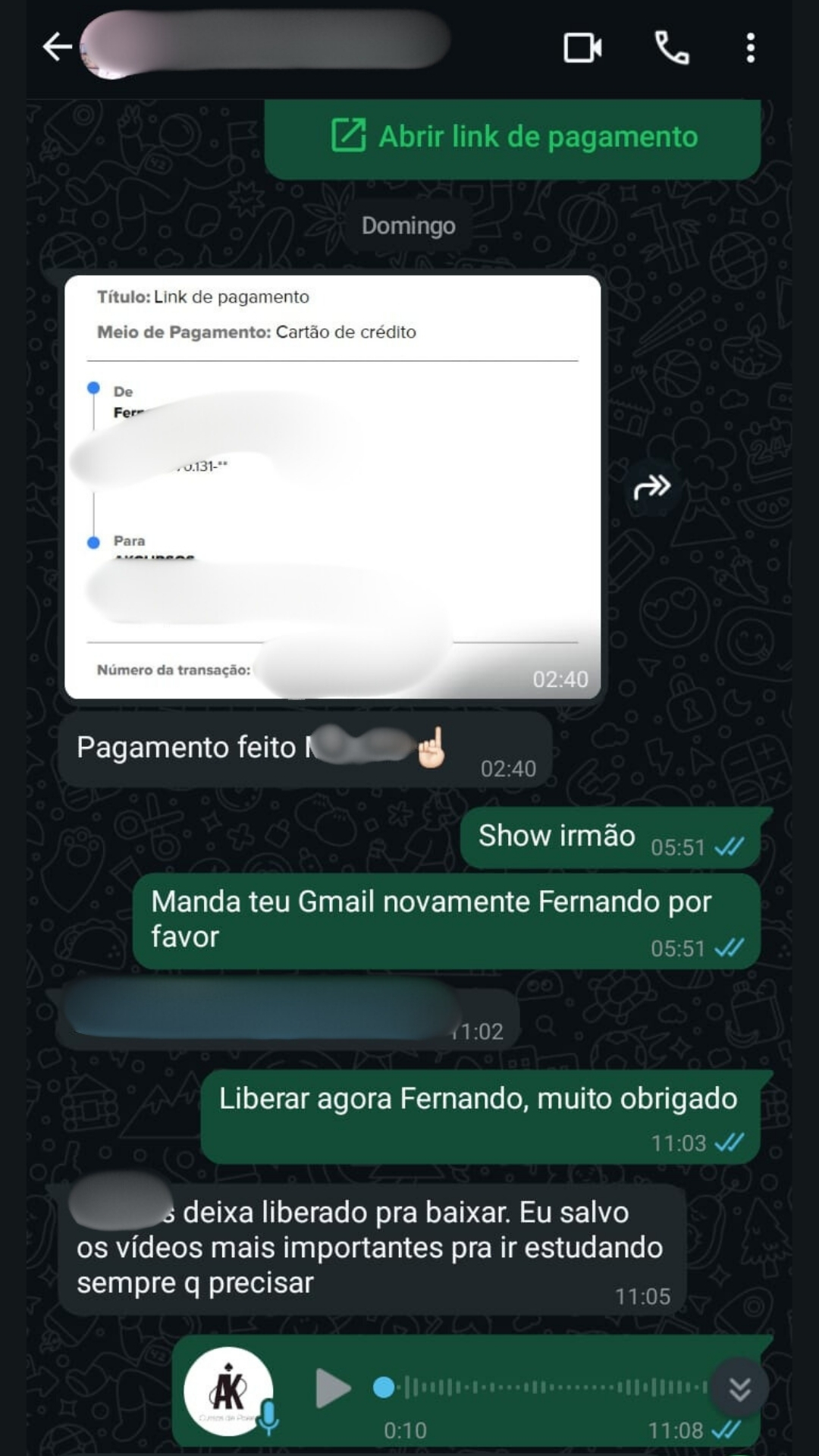Forward the payment receipt image

tap(652, 487)
